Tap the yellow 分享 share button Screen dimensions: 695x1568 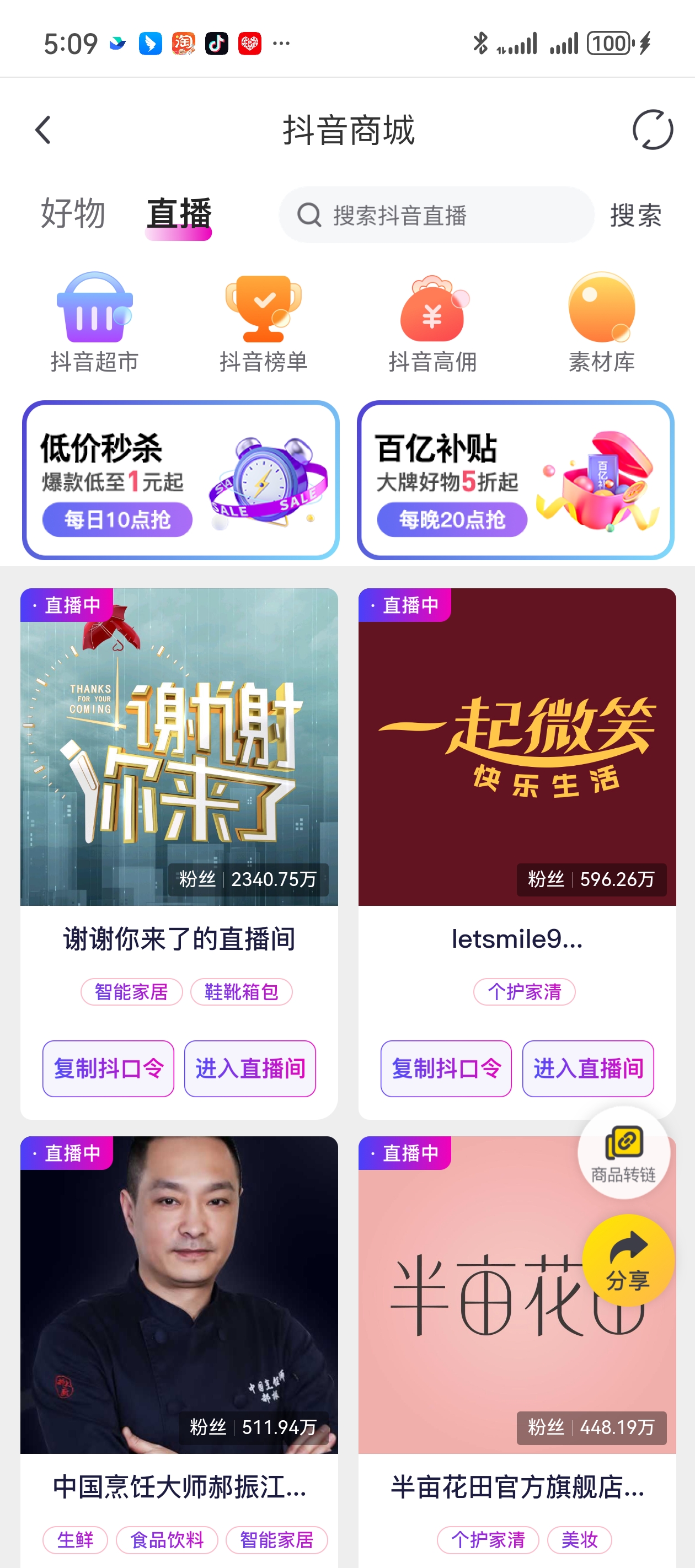tap(627, 1260)
